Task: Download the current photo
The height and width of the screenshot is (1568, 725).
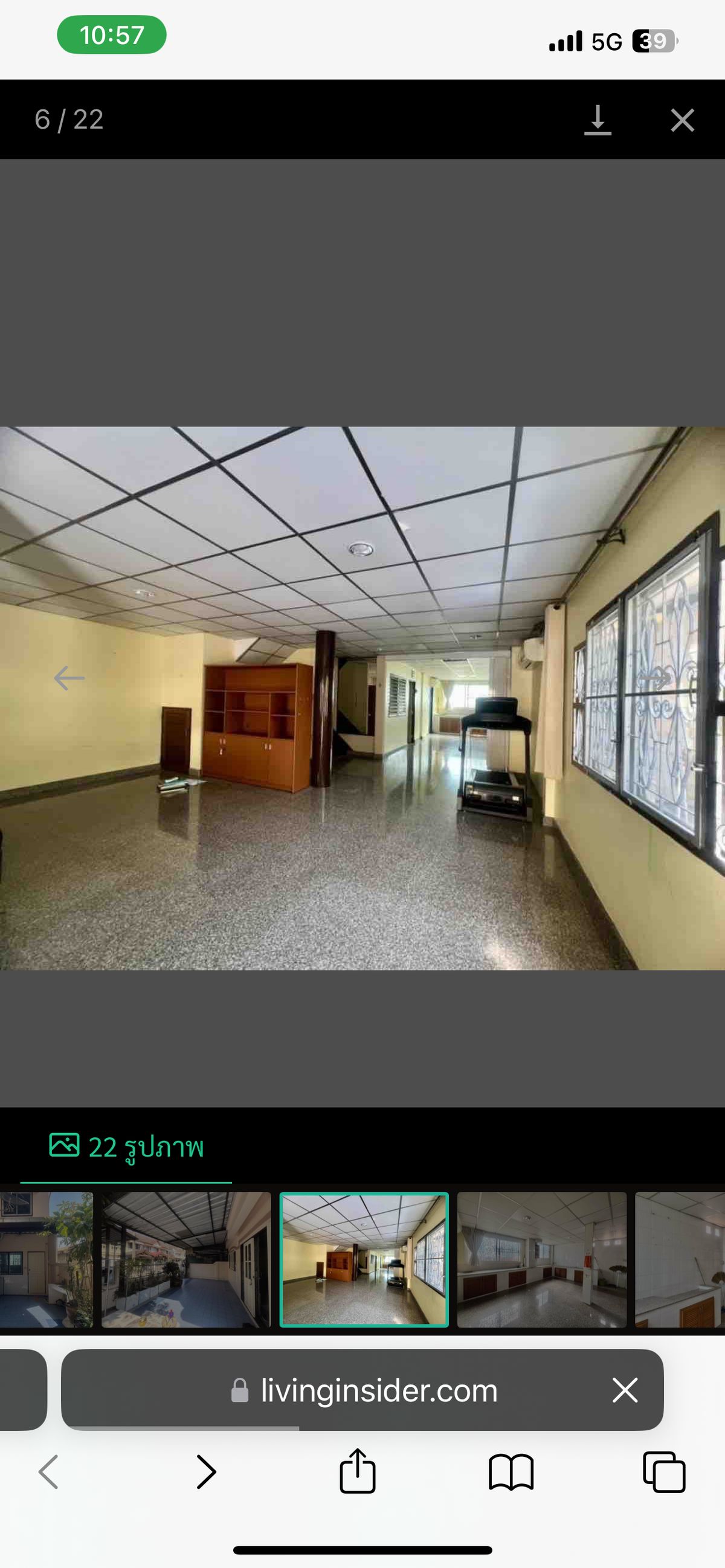Action: [x=597, y=120]
